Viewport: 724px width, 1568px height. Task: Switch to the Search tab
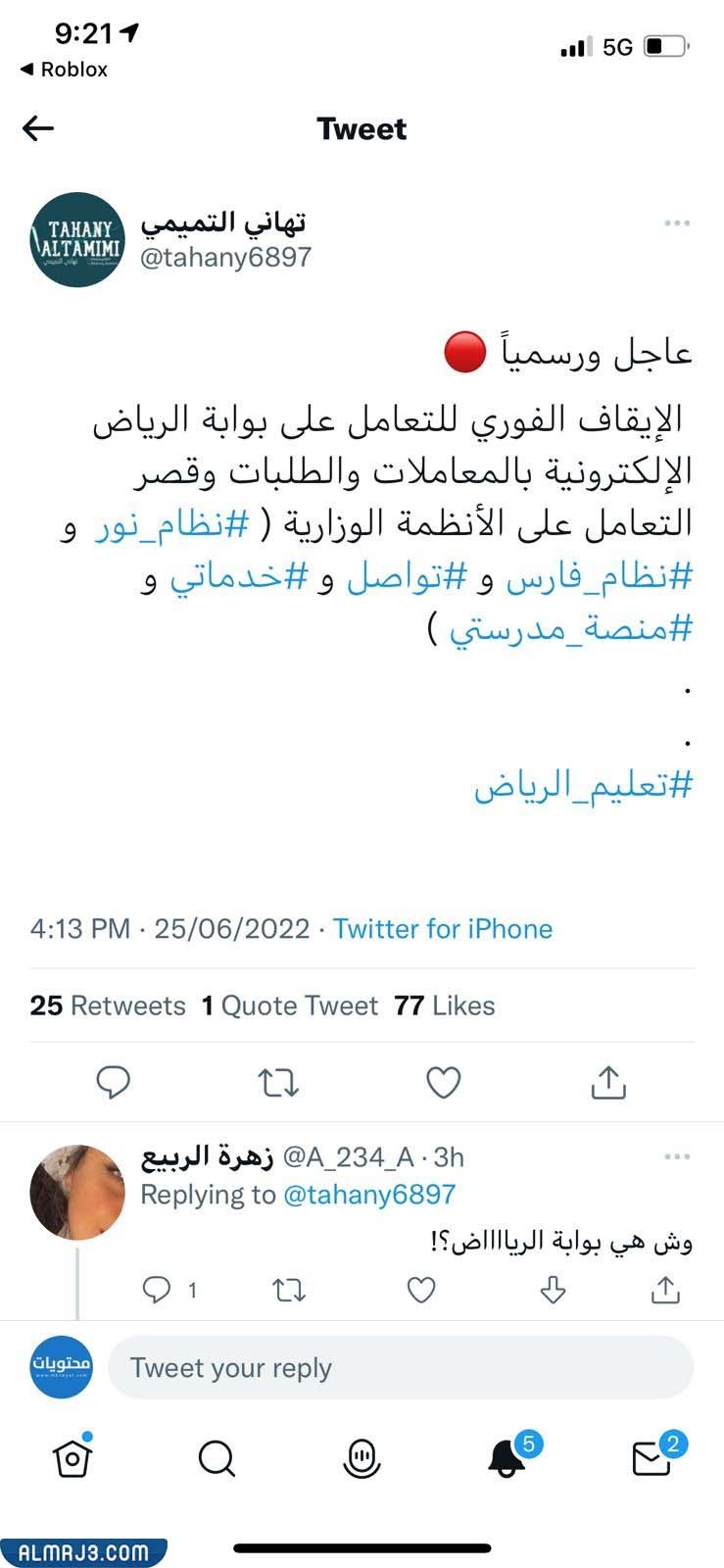[x=217, y=1458]
